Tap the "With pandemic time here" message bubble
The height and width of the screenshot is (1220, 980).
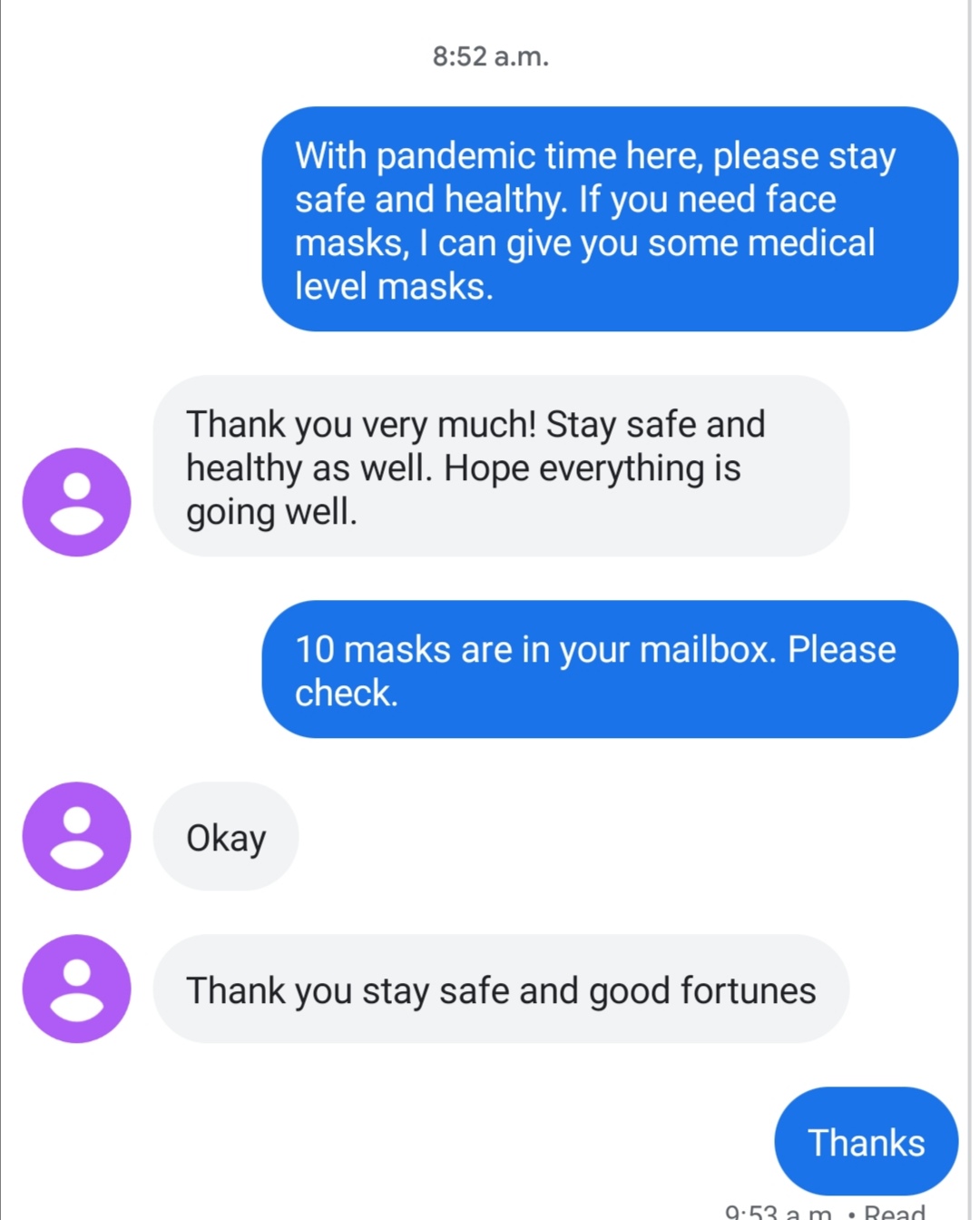[609, 220]
